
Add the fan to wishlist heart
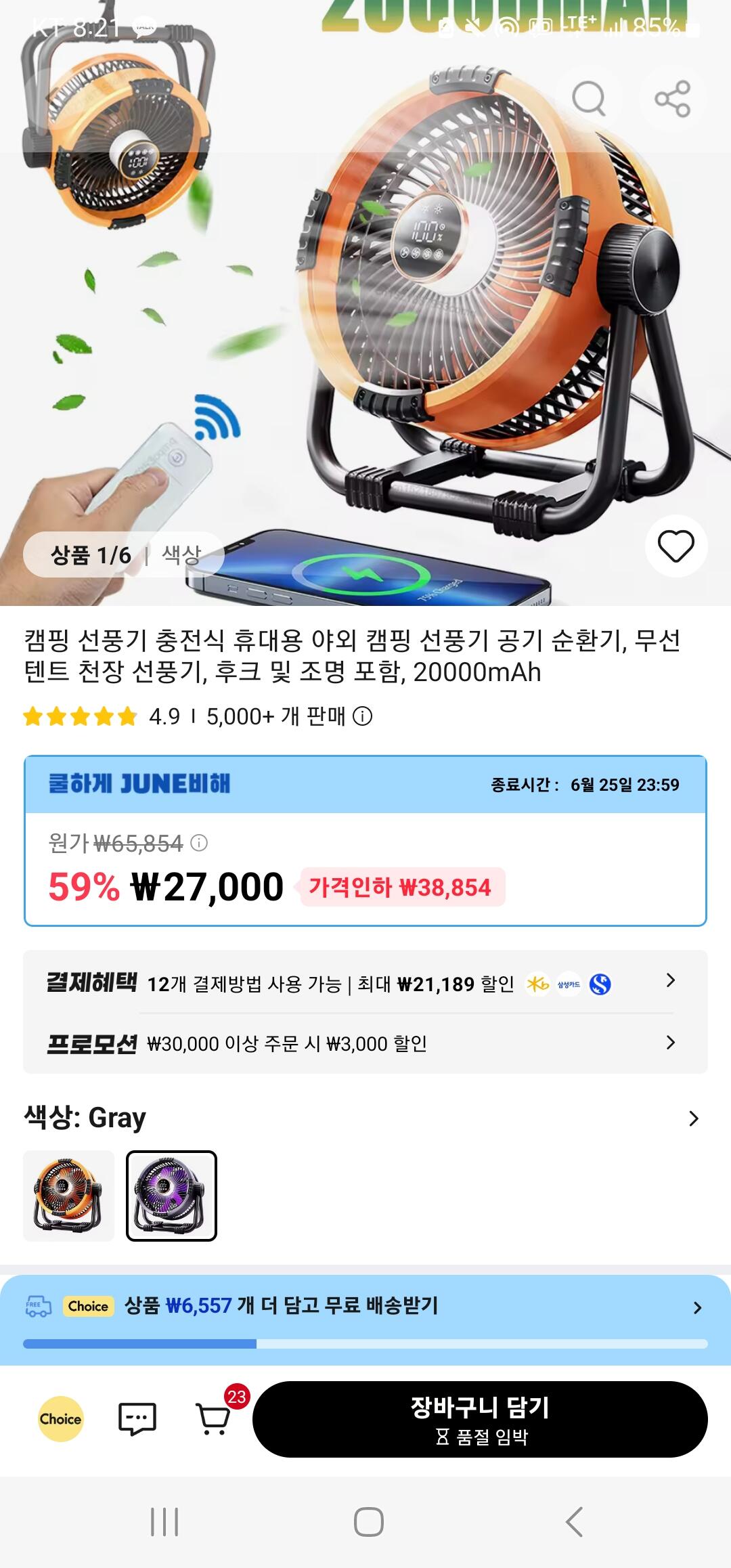[x=676, y=546]
